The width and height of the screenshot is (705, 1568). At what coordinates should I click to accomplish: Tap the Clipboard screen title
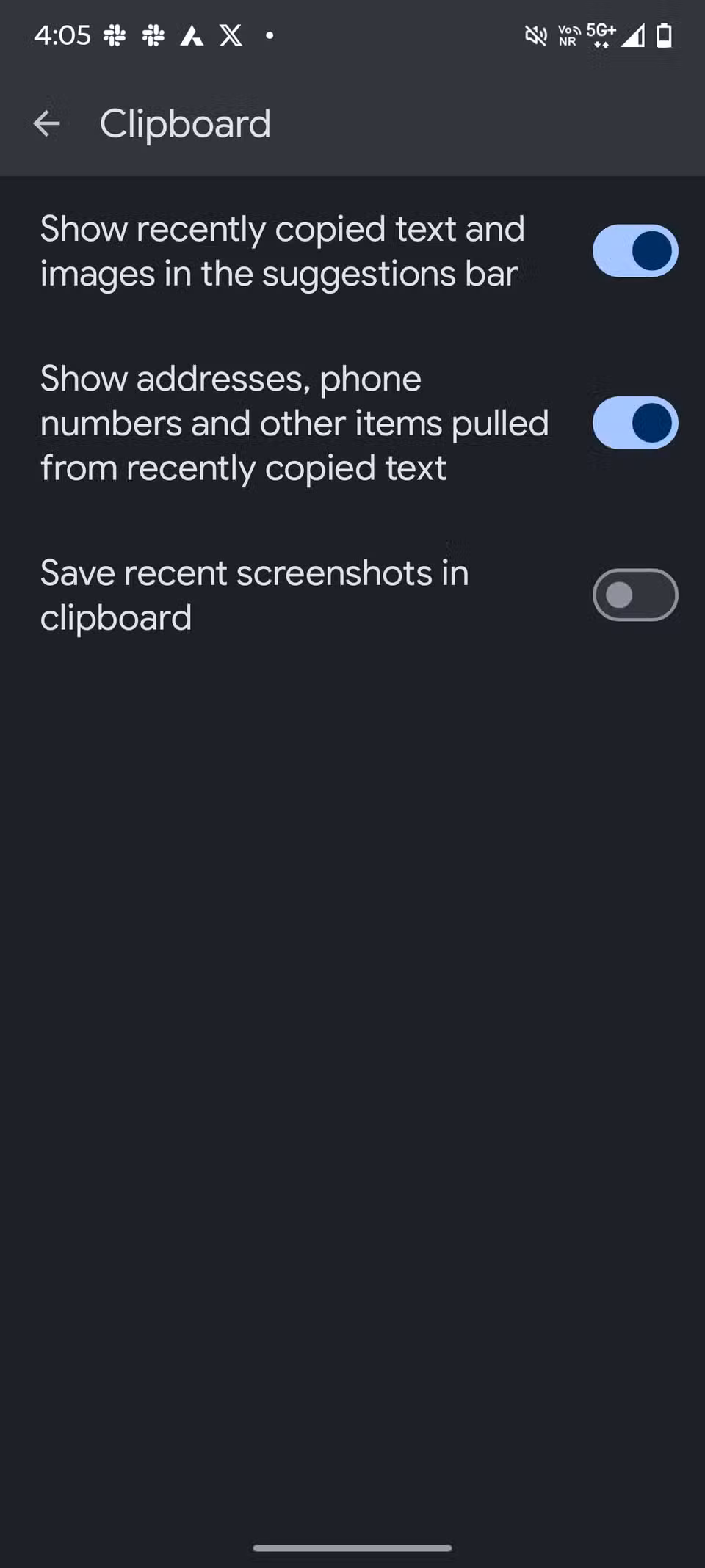185,123
